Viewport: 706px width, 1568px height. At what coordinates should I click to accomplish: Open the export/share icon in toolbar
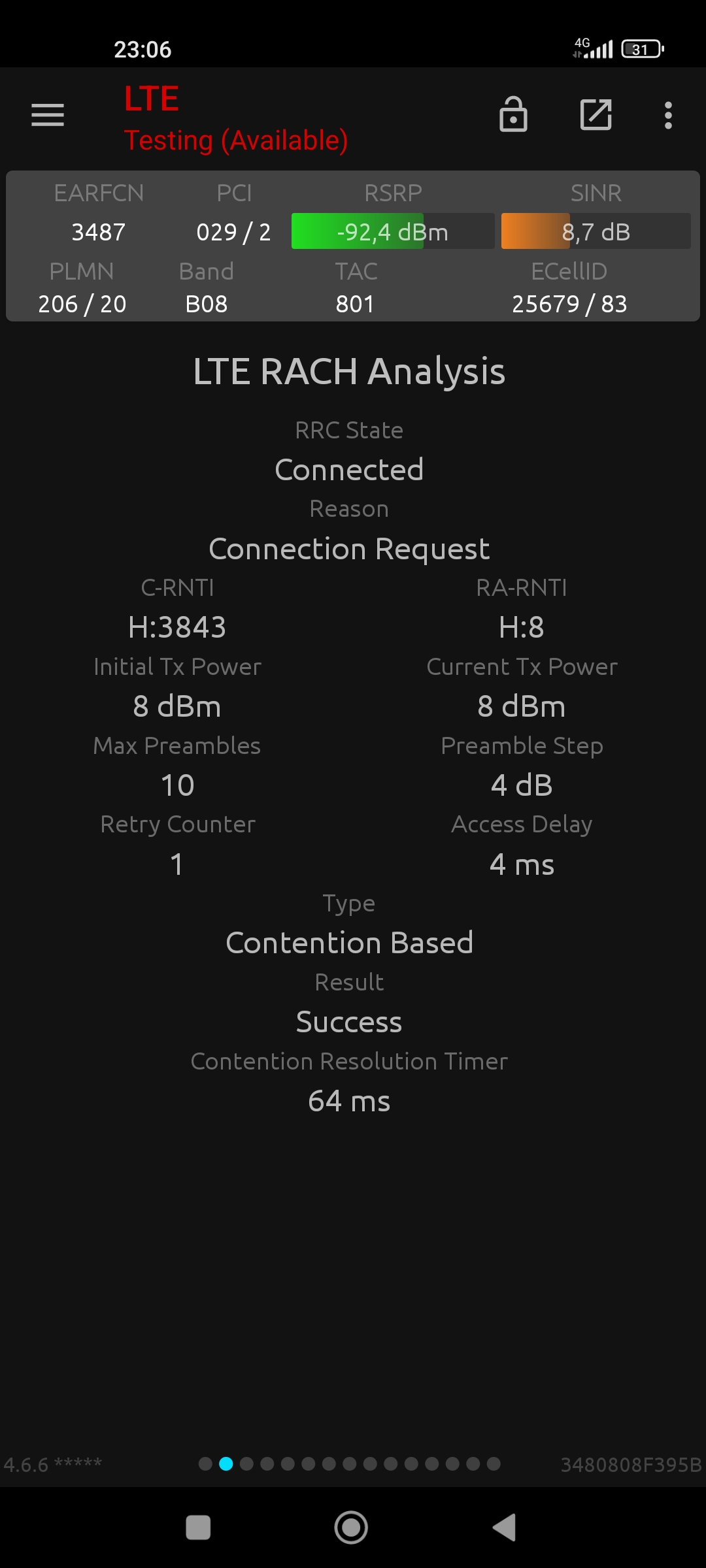pos(596,115)
